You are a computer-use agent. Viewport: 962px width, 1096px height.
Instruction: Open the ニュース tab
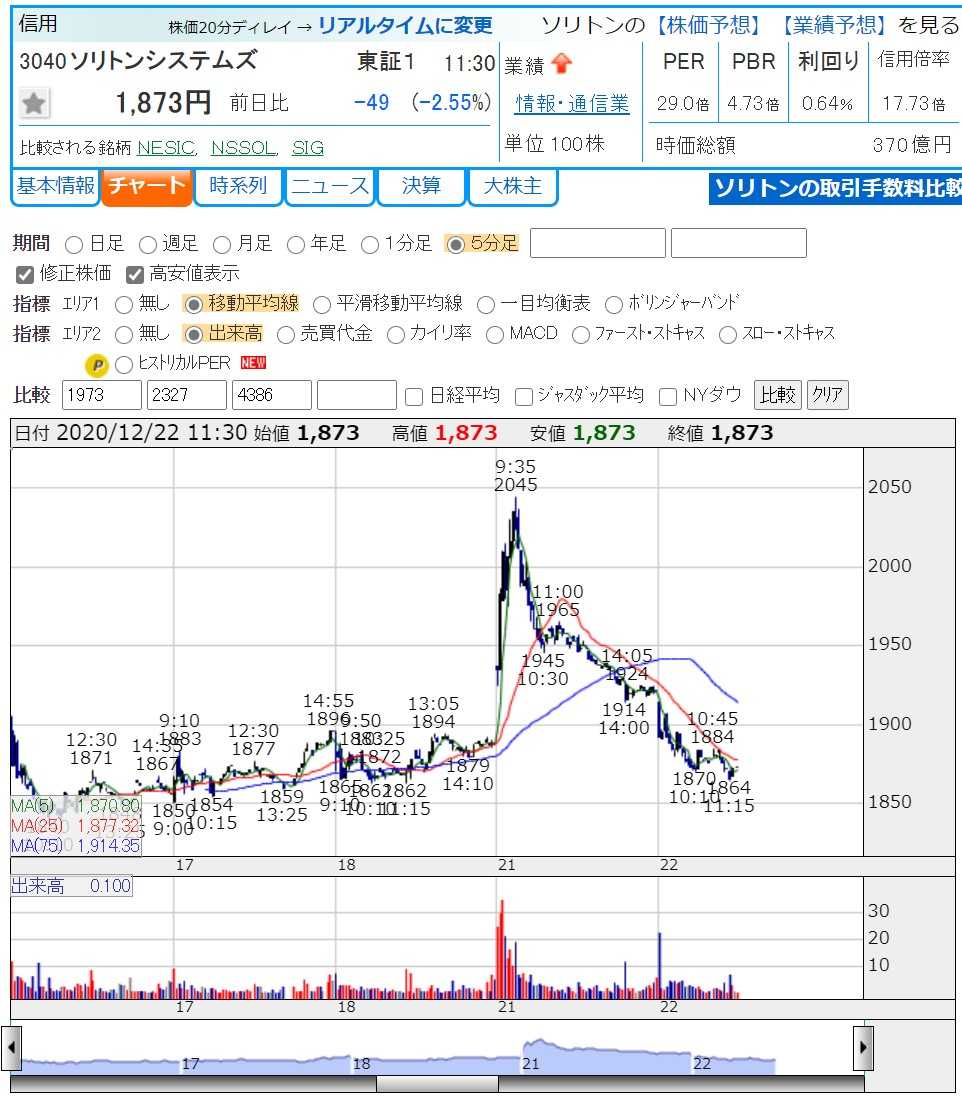click(x=330, y=187)
